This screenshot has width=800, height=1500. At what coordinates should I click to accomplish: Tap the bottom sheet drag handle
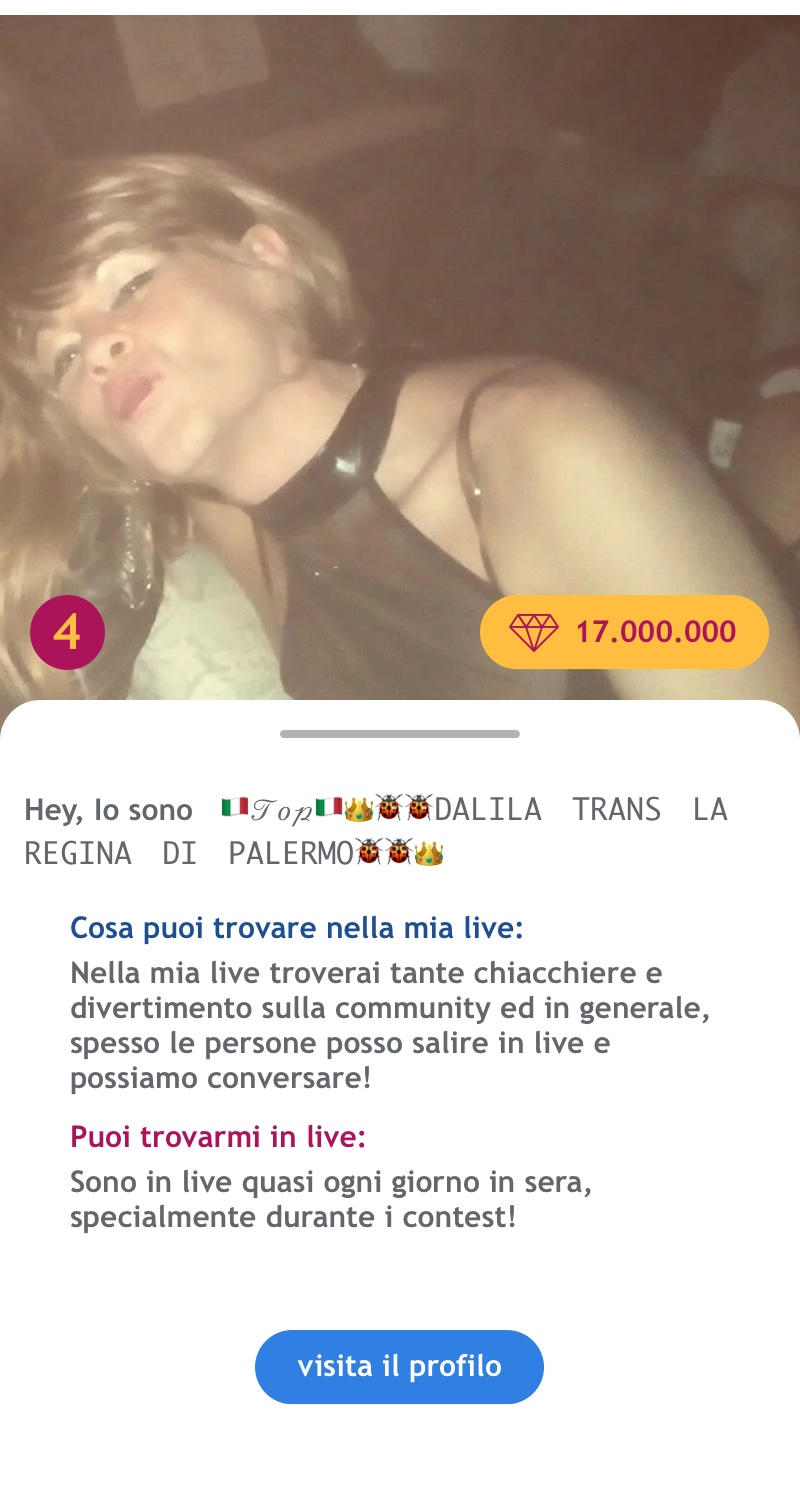(400, 734)
